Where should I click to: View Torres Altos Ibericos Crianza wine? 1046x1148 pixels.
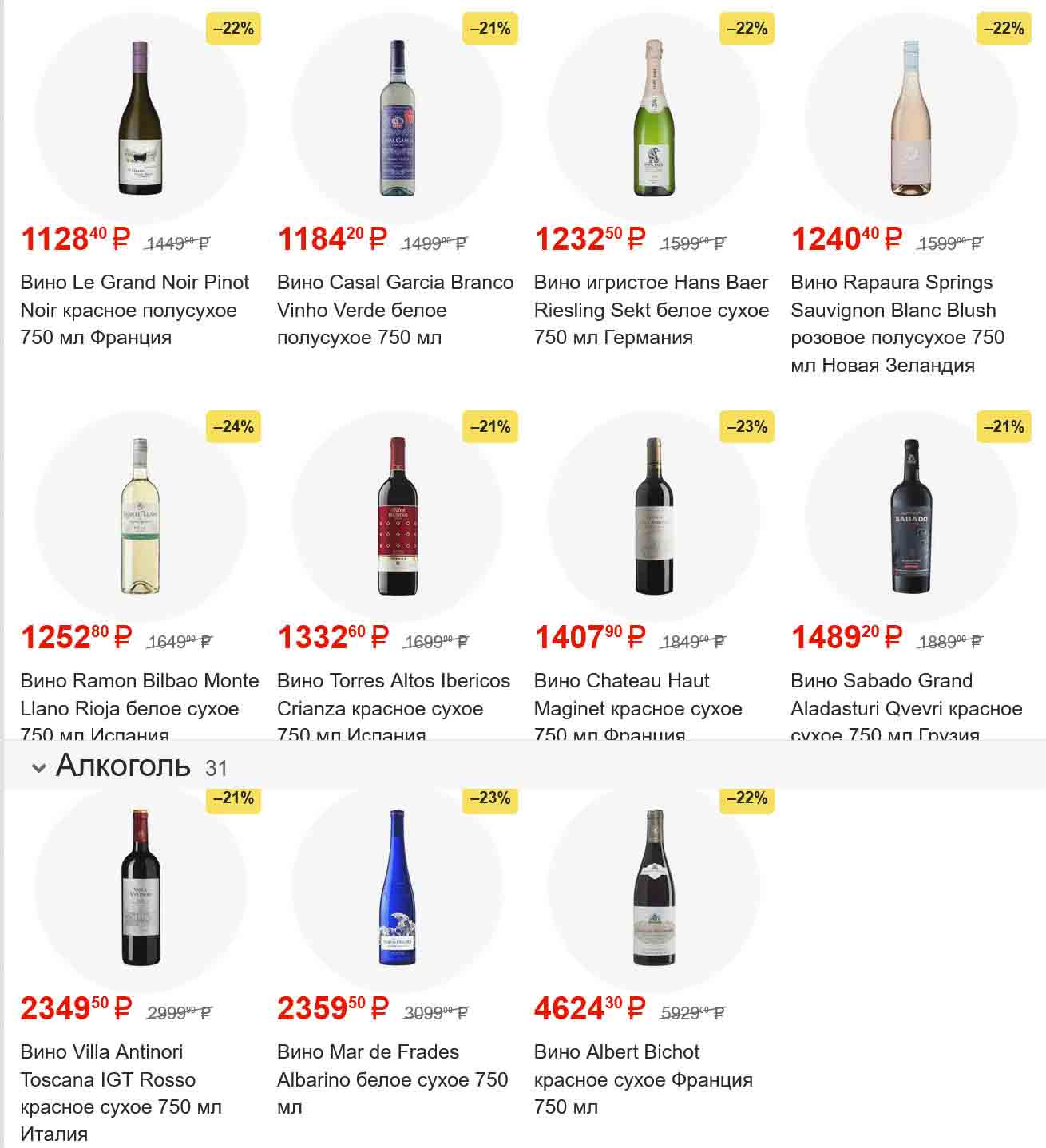tap(397, 517)
